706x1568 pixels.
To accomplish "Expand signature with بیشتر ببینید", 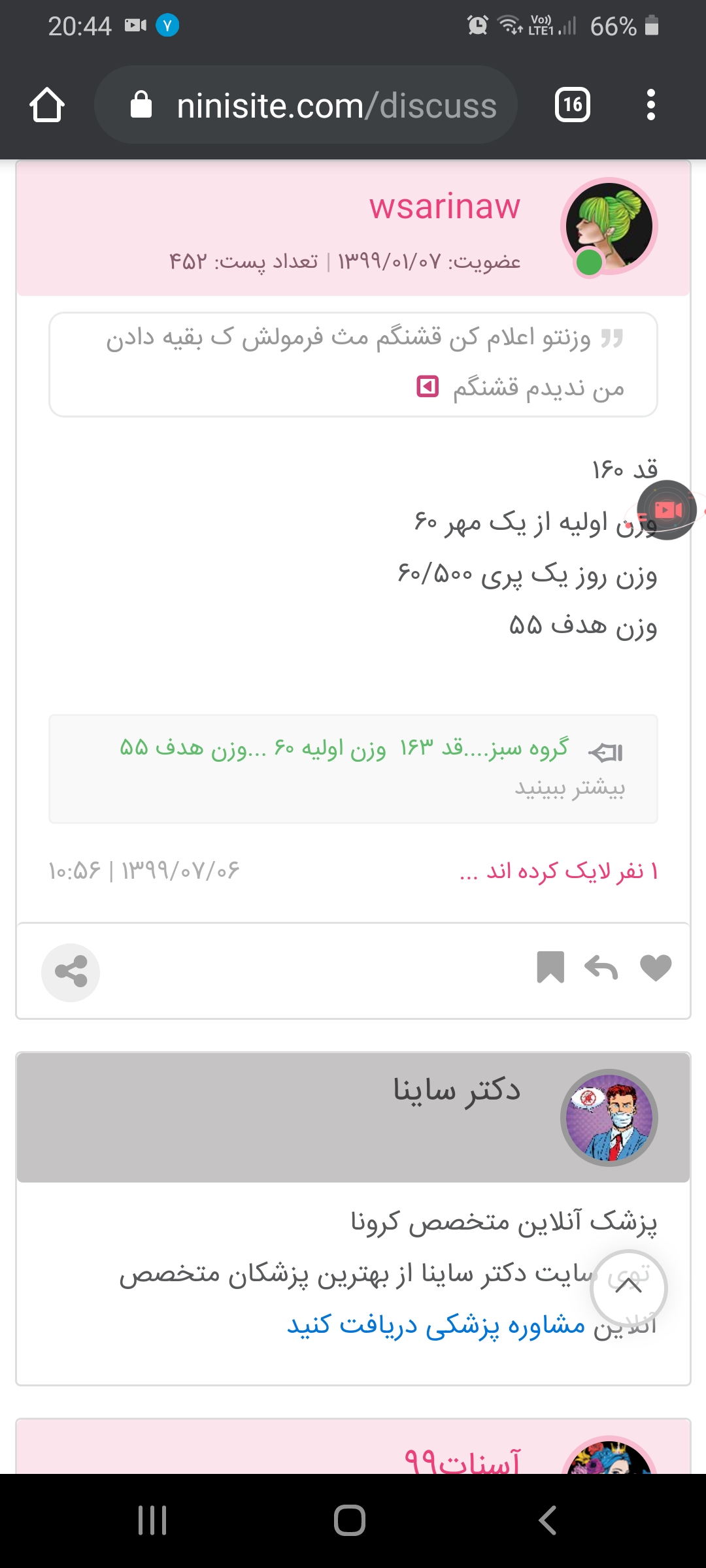I will (x=569, y=788).
